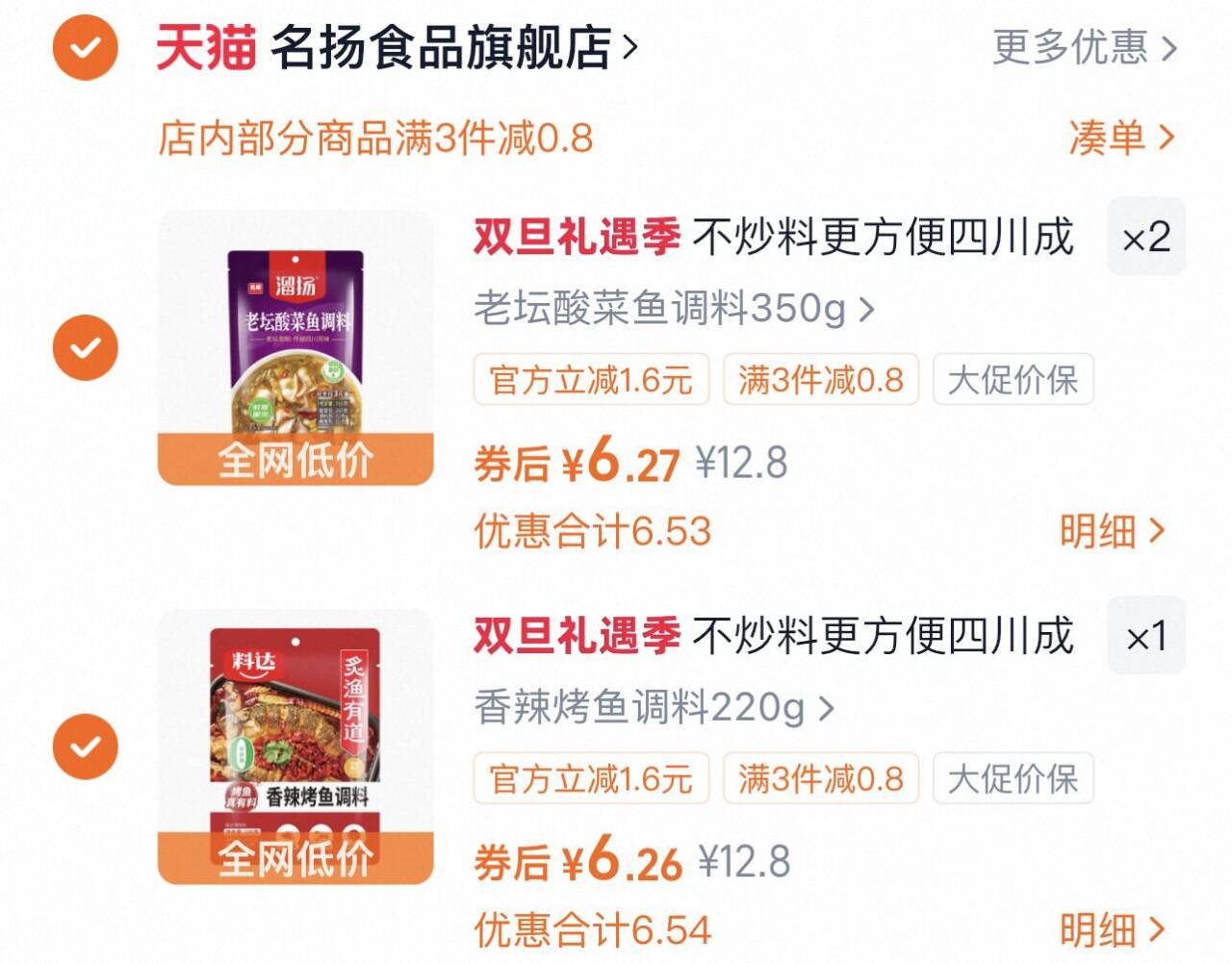View 明细 under 优惠合计6.53
The image size is (1232, 963).
click(1112, 530)
